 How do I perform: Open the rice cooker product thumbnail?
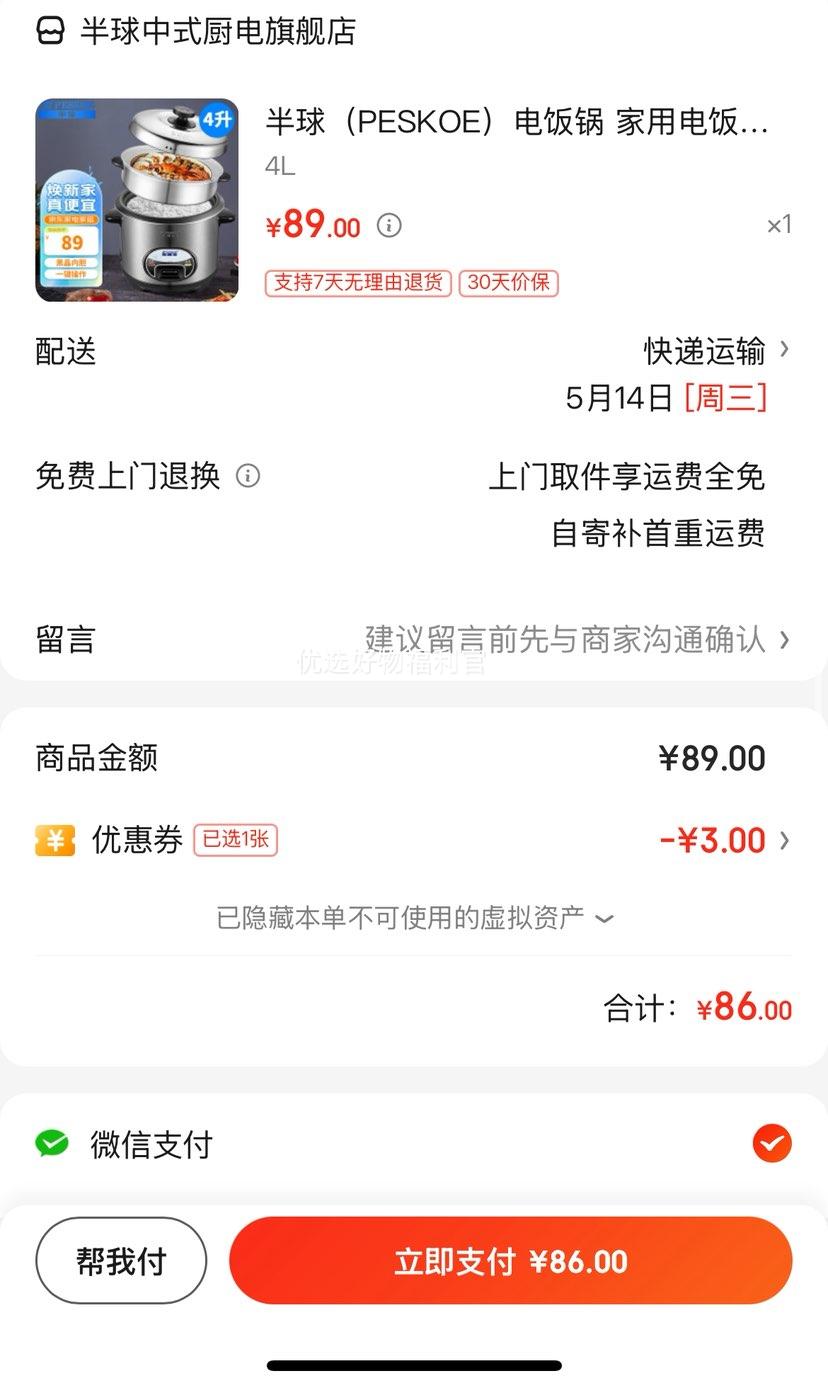pyautogui.click(x=137, y=200)
